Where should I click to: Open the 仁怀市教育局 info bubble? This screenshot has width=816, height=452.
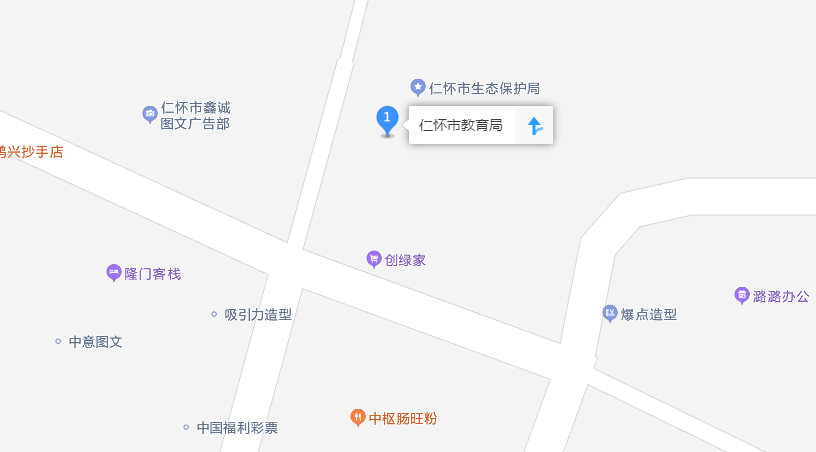pos(461,126)
